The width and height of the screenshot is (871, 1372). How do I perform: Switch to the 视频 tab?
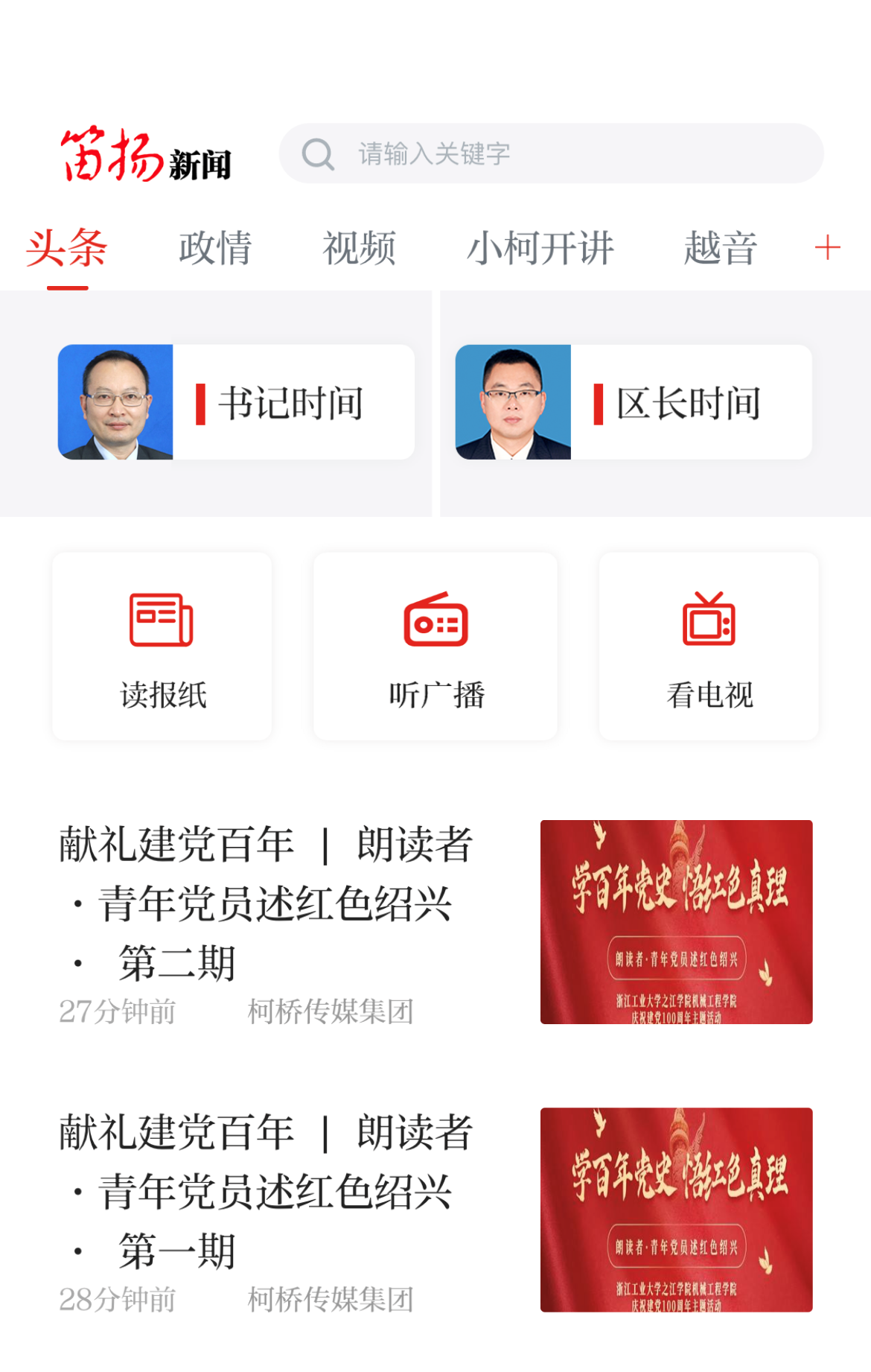359,248
